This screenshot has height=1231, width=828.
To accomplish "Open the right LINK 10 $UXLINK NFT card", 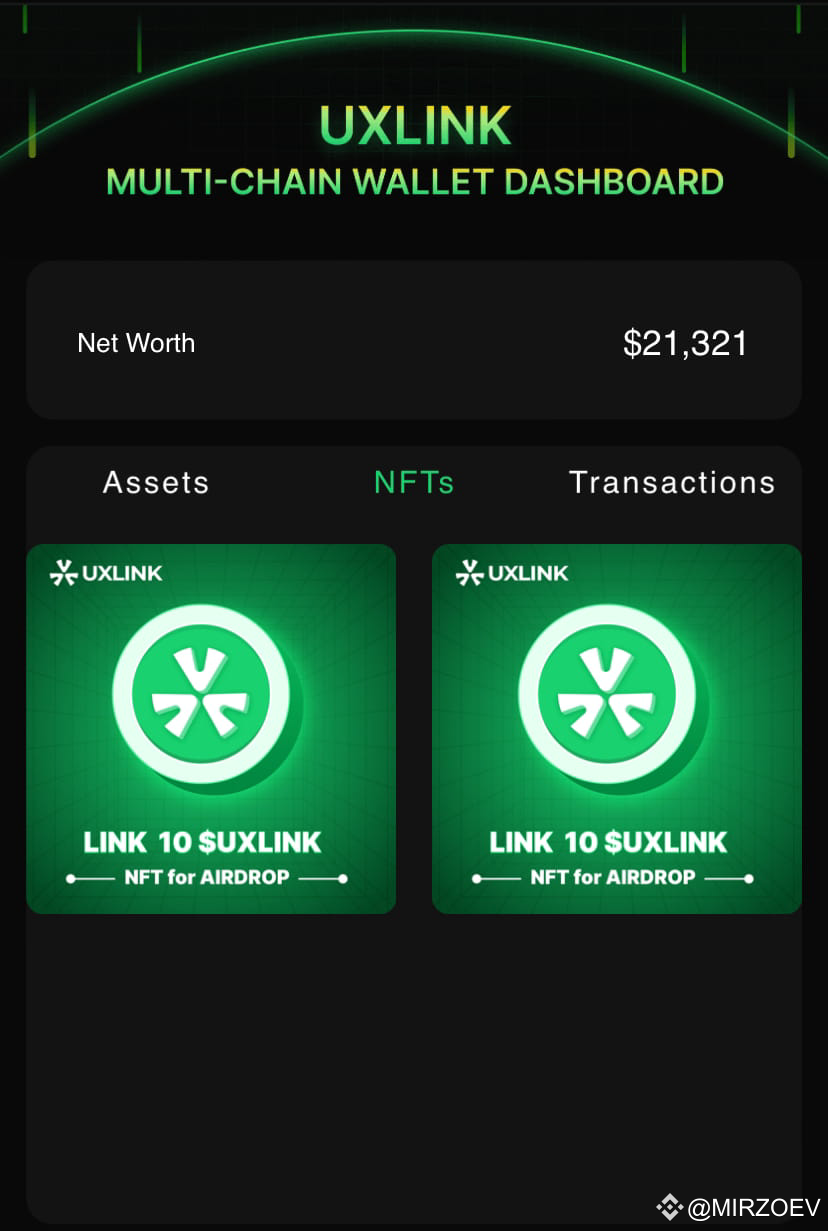I will 616,728.
